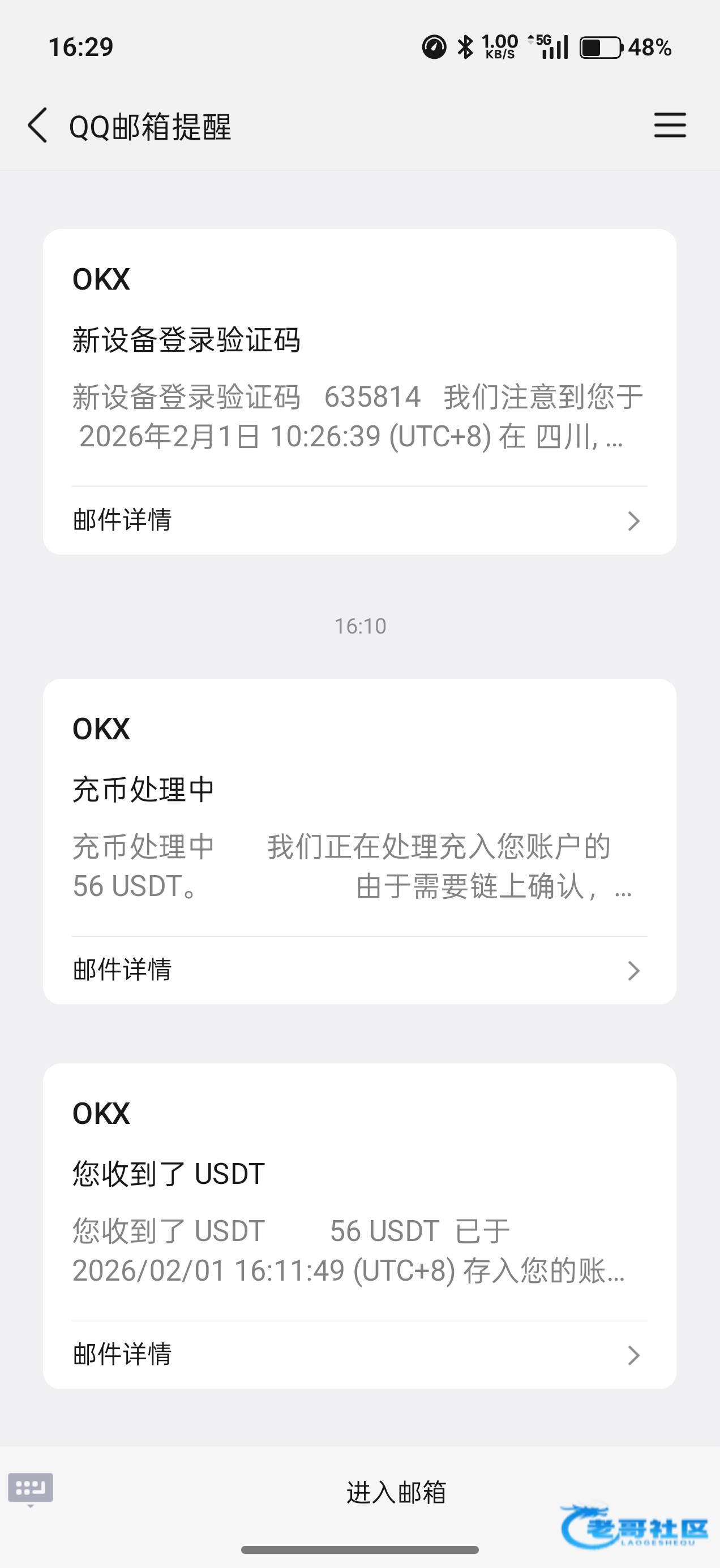Open the hamburger menu at top right
The height and width of the screenshot is (1568, 720).
(x=670, y=126)
